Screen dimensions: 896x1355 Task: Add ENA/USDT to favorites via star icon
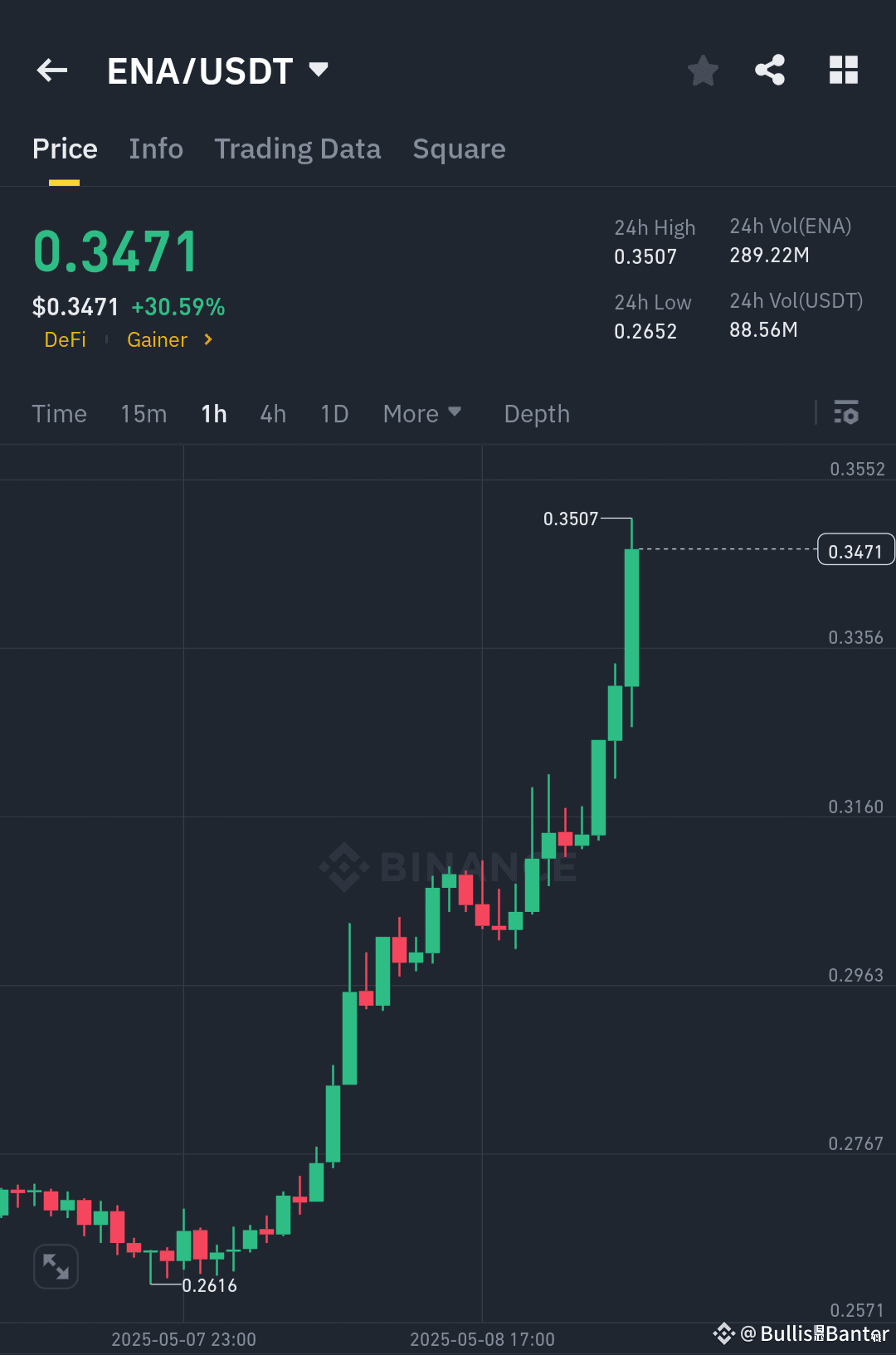(x=703, y=71)
